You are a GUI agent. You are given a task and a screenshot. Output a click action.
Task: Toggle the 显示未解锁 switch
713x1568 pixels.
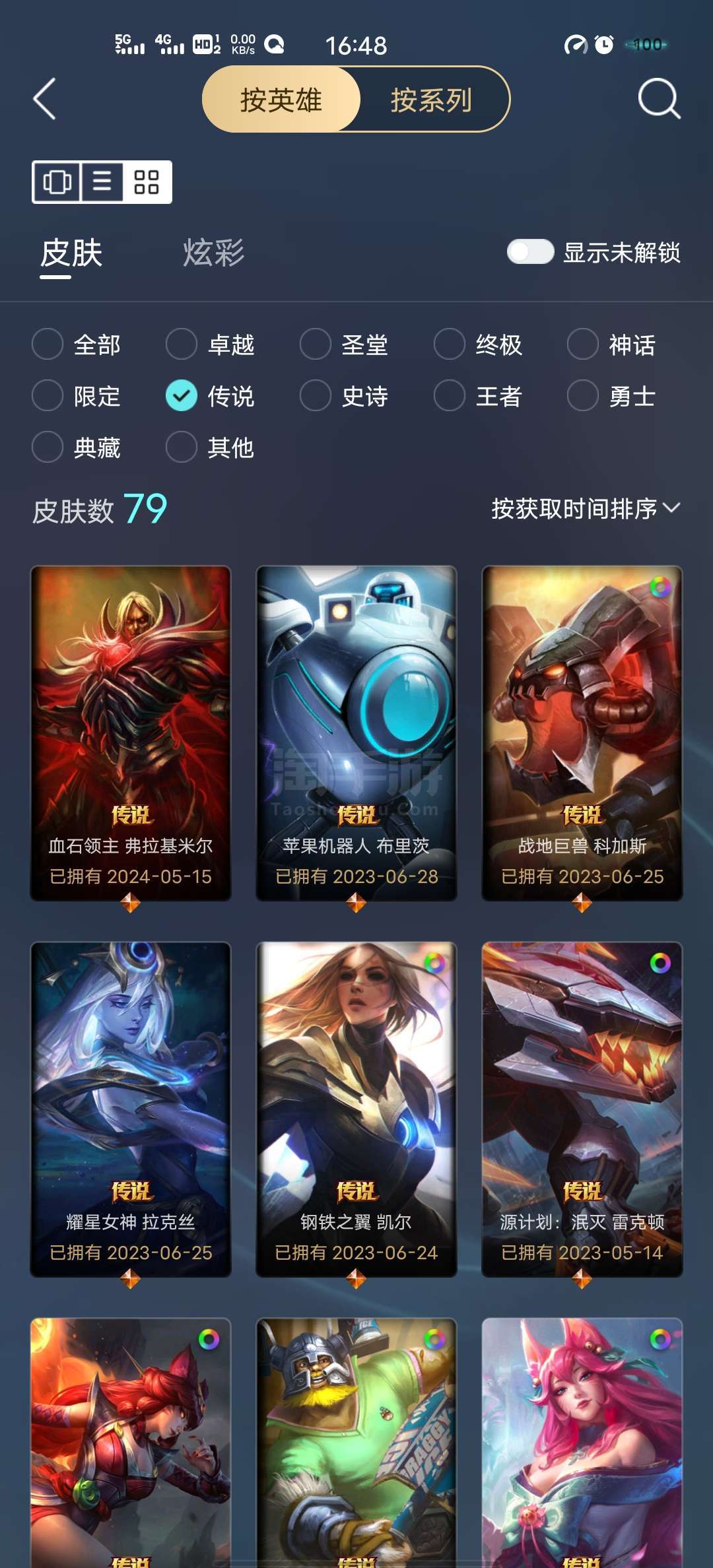(x=530, y=252)
